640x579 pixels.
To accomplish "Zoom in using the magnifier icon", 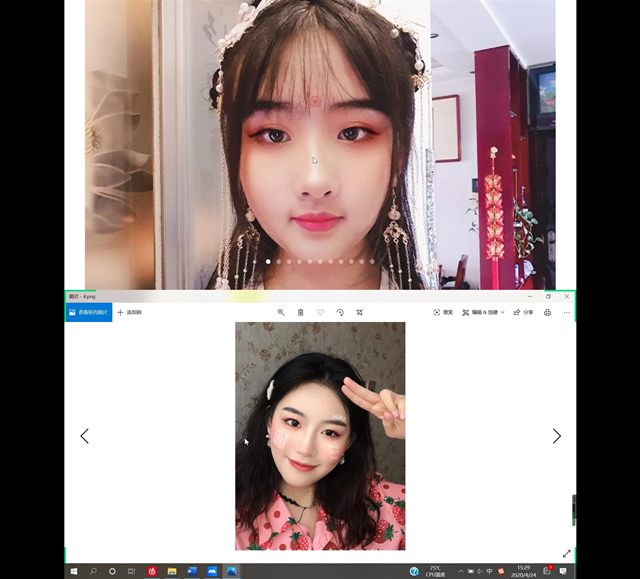I will coord(281,312).
